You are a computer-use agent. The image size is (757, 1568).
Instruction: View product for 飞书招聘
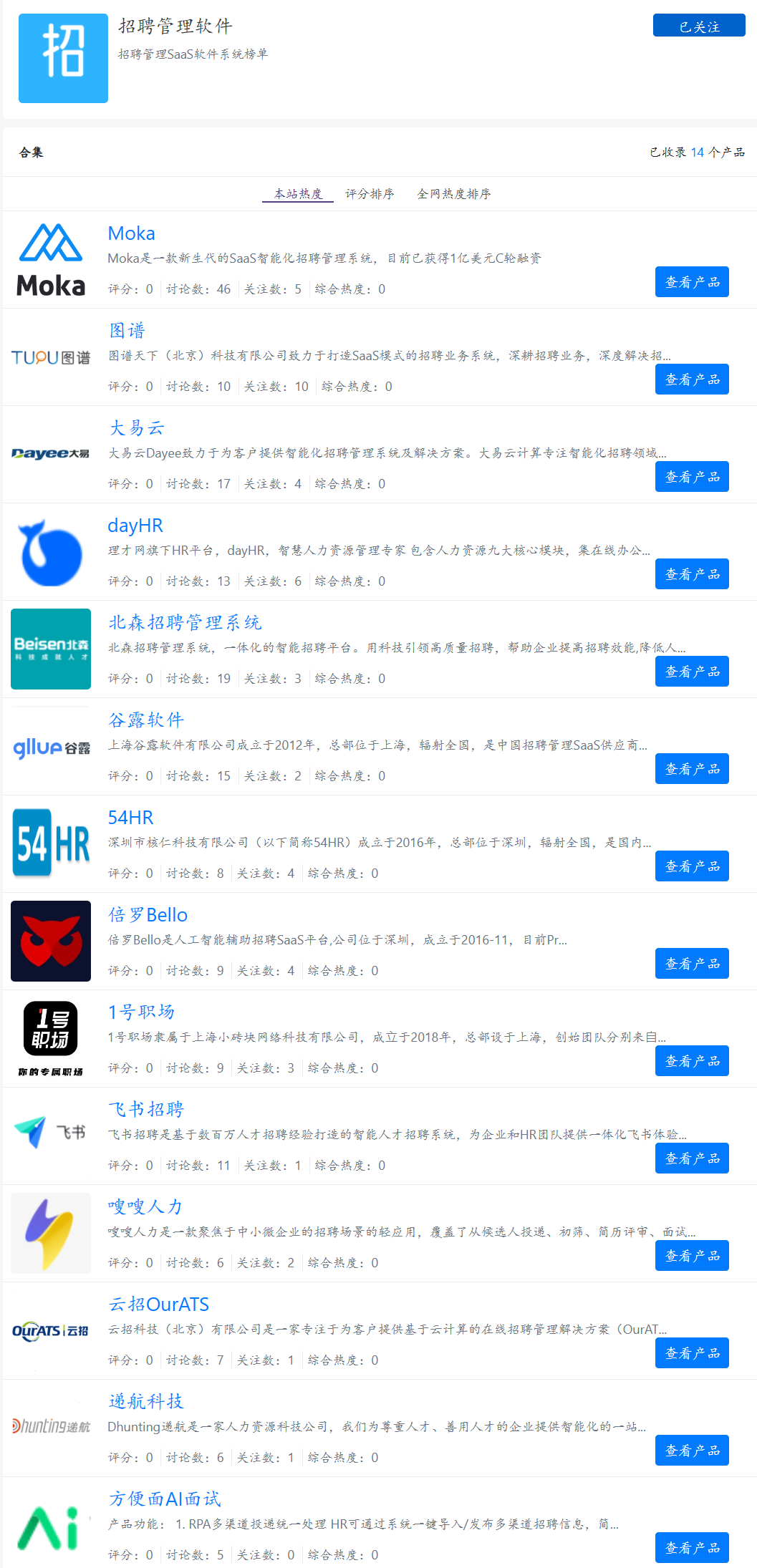[x=692, y=1158]
